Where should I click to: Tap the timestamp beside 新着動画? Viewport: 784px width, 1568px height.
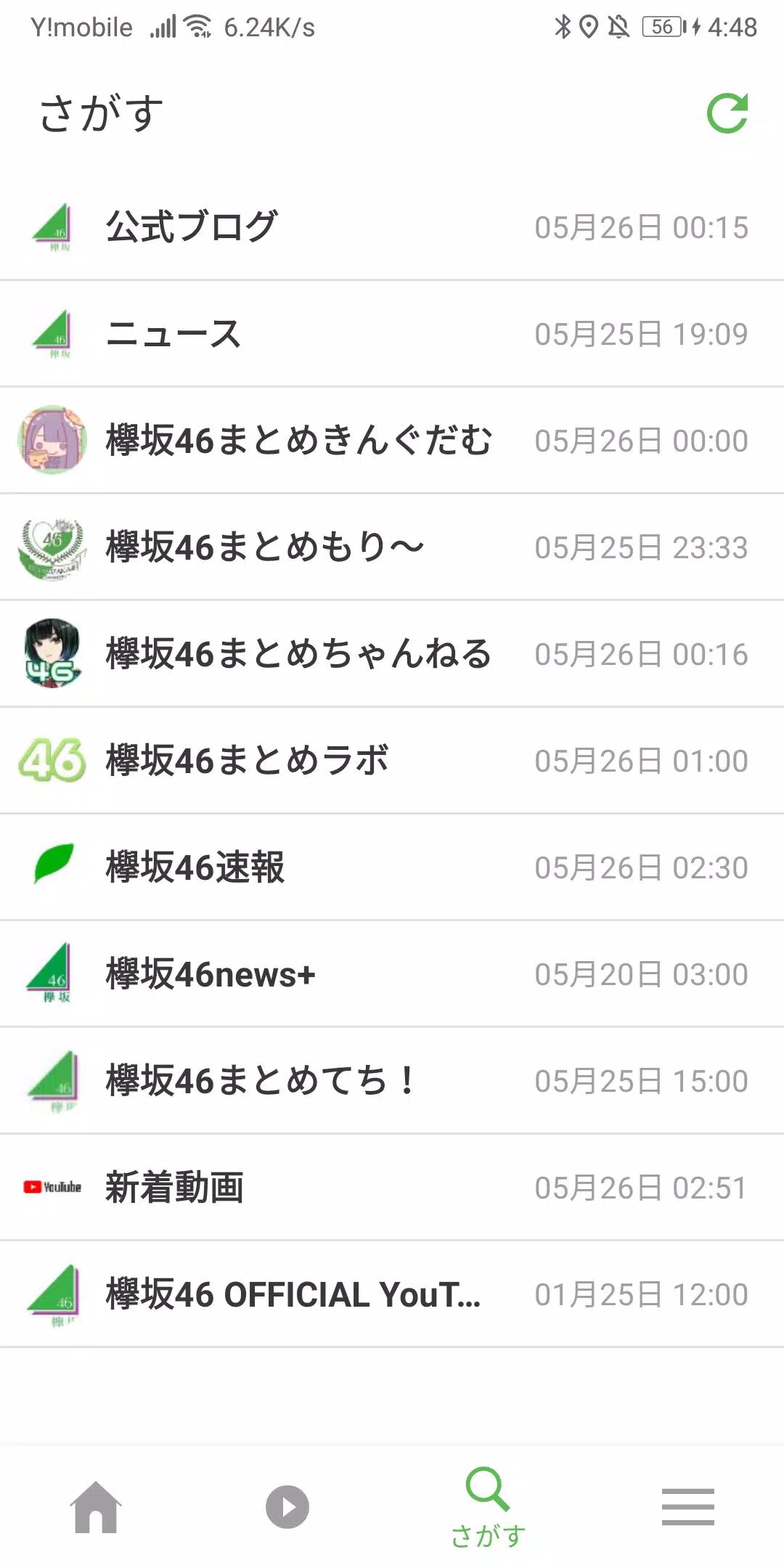pos(641,1188)
